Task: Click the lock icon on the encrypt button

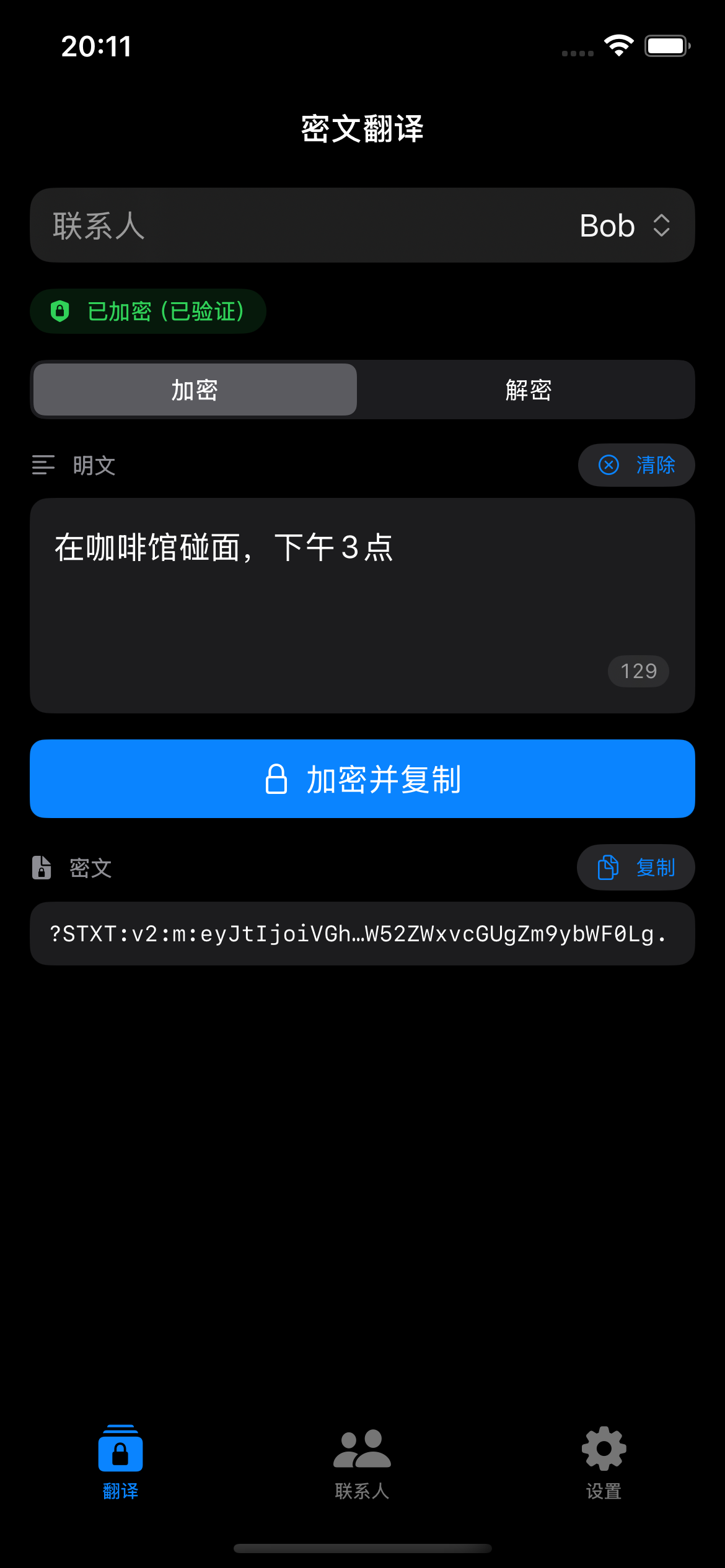Action: click(x=277, y=779)
